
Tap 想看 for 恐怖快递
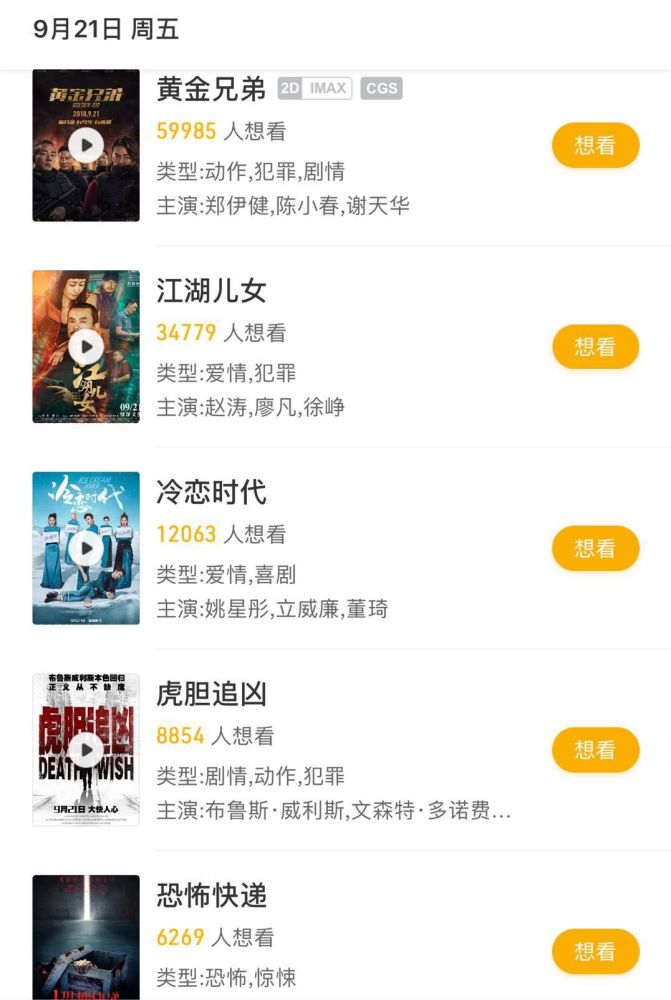point(595,951)
